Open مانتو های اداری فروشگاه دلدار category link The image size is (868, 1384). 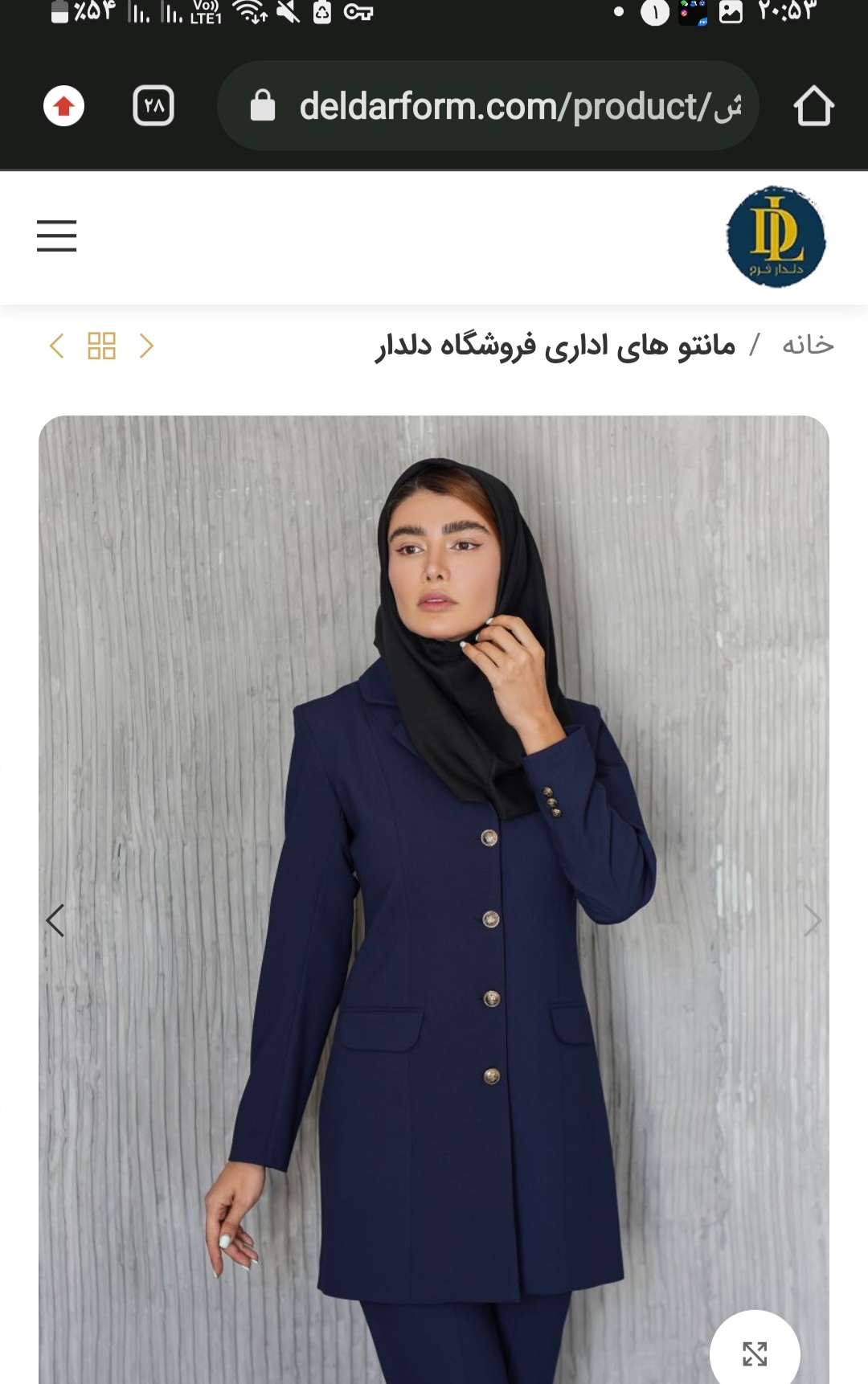[555, 346]
